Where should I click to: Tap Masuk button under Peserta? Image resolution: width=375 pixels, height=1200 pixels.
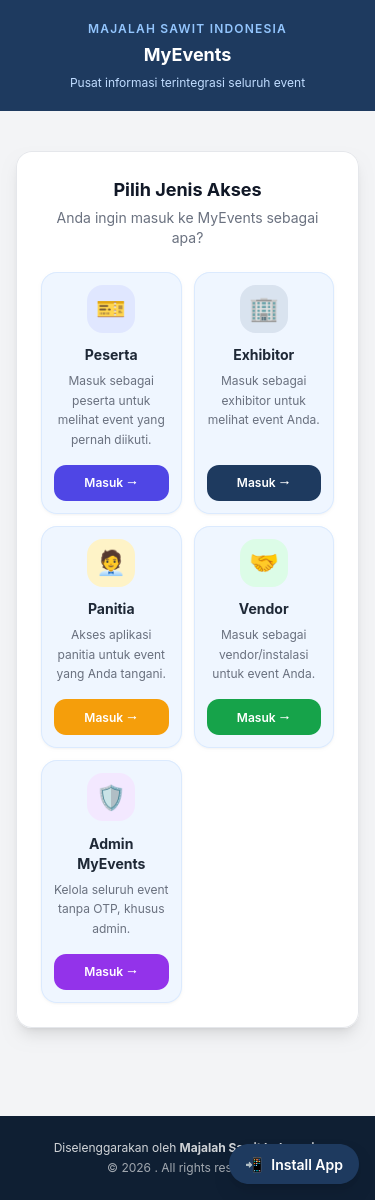click(111, 483)
